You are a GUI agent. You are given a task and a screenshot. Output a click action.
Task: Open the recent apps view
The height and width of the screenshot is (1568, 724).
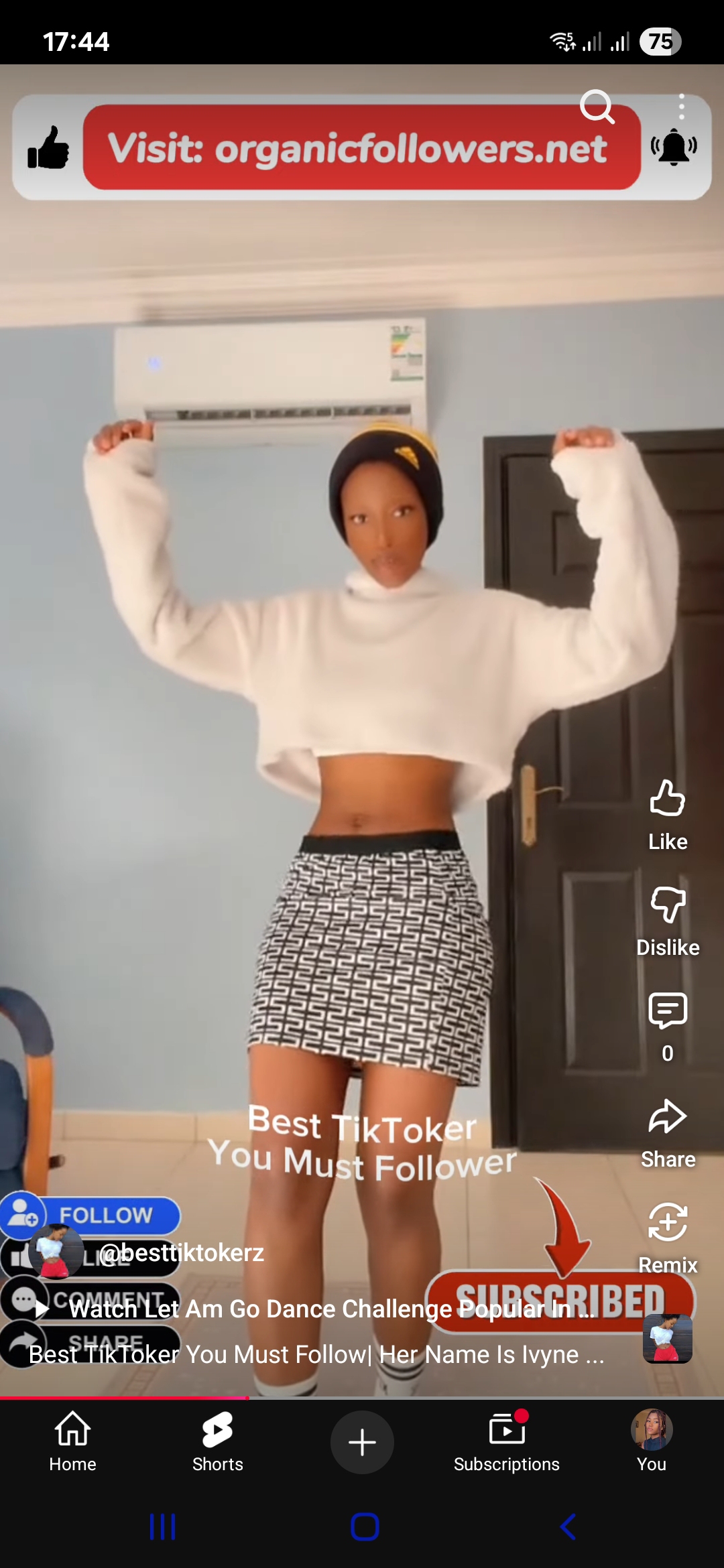[x=162, y=1527]
